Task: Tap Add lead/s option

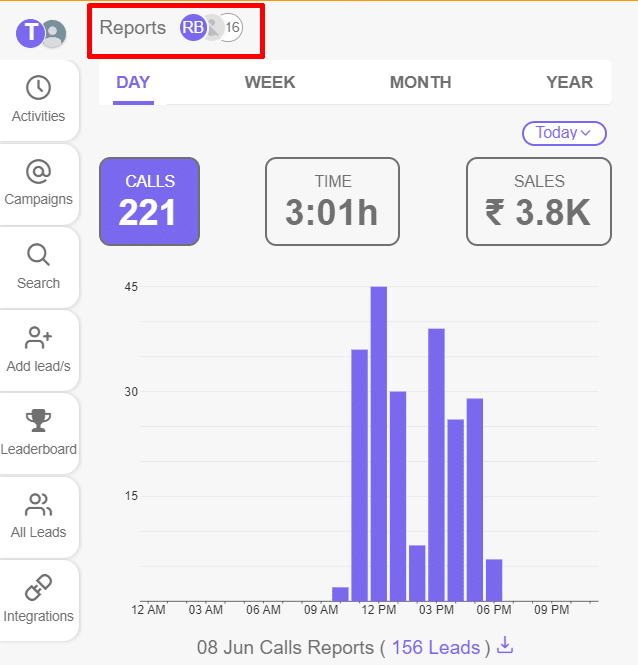Action: click(x=39, y=350)
